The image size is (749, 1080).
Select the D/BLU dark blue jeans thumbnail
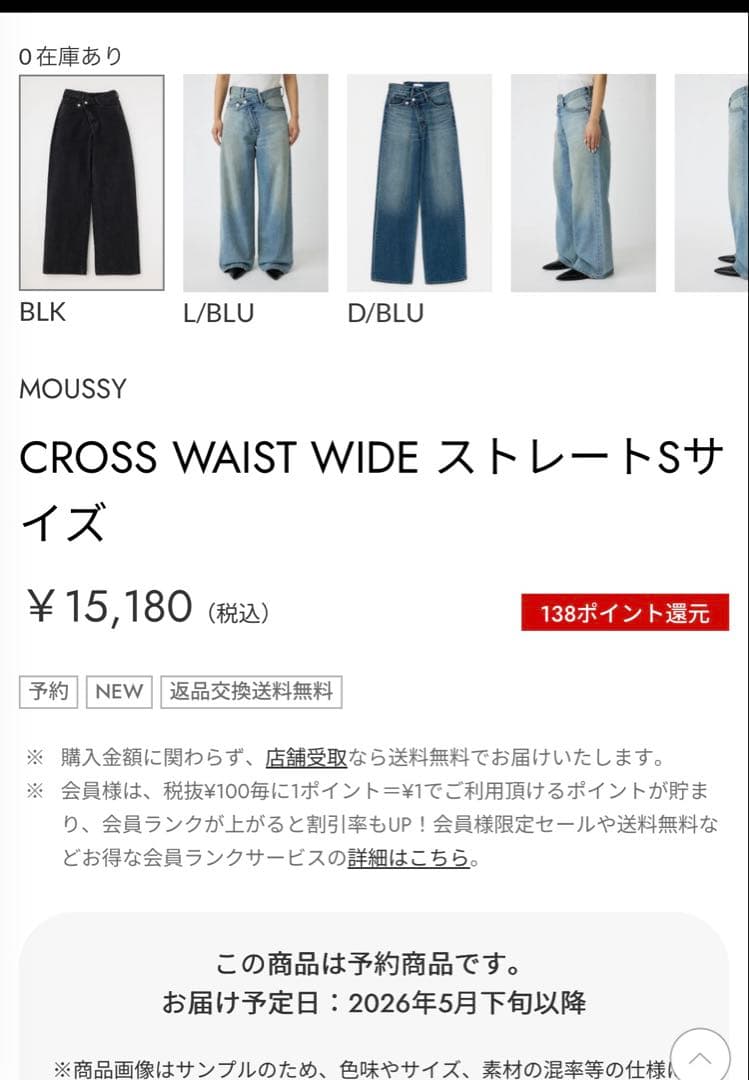[420, 183]
